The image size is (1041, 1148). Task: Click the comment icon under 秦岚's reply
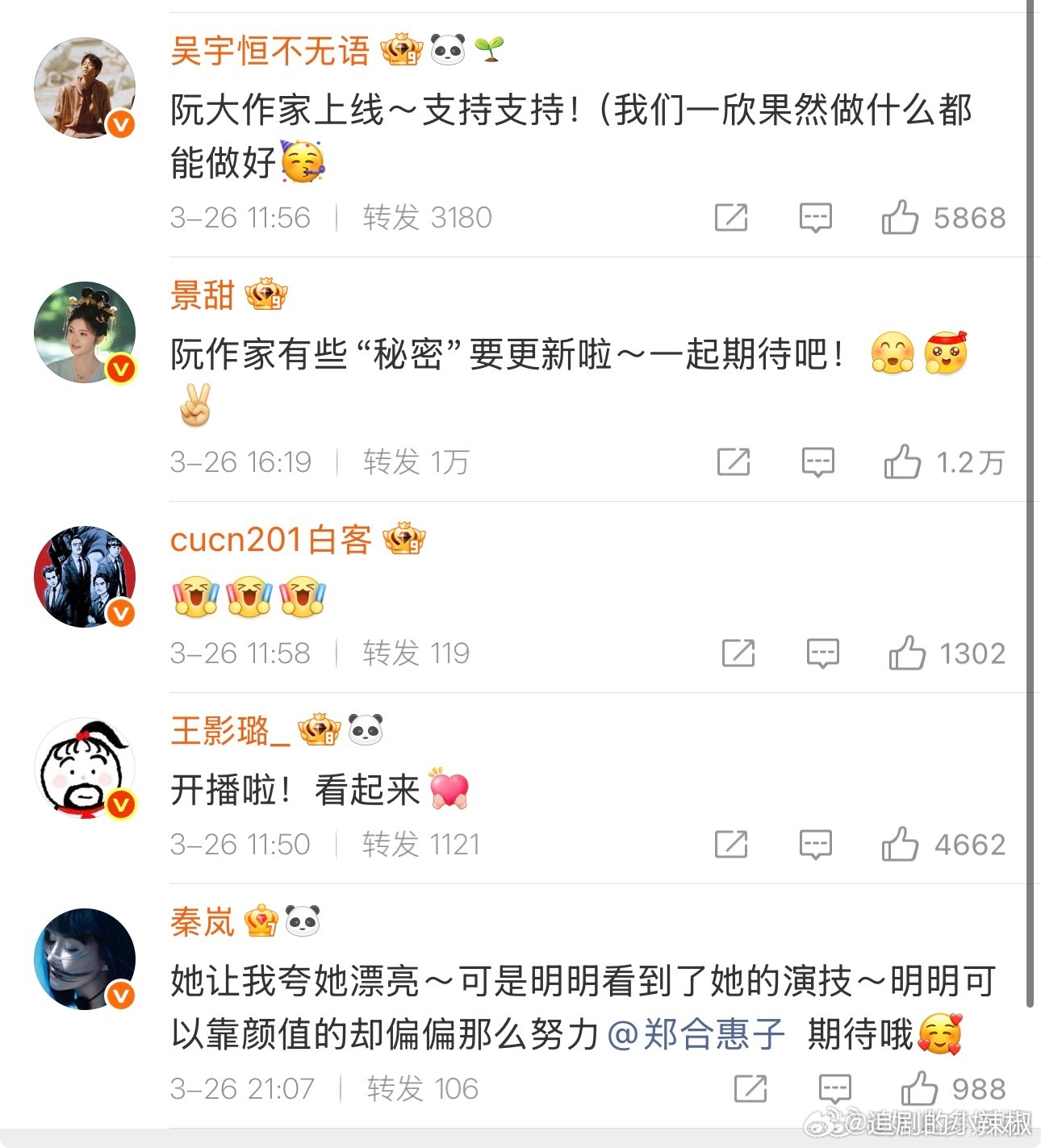click(x=835, y=1088)
